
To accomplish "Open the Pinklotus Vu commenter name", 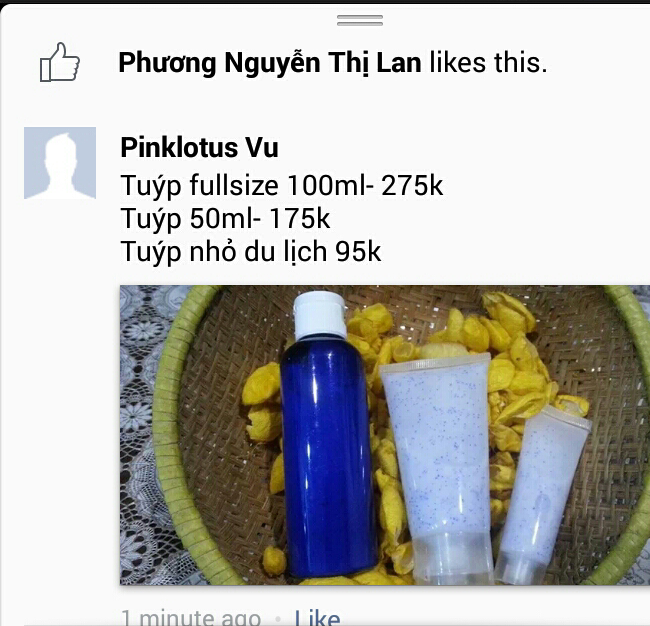I will click(x=199, y=148).
